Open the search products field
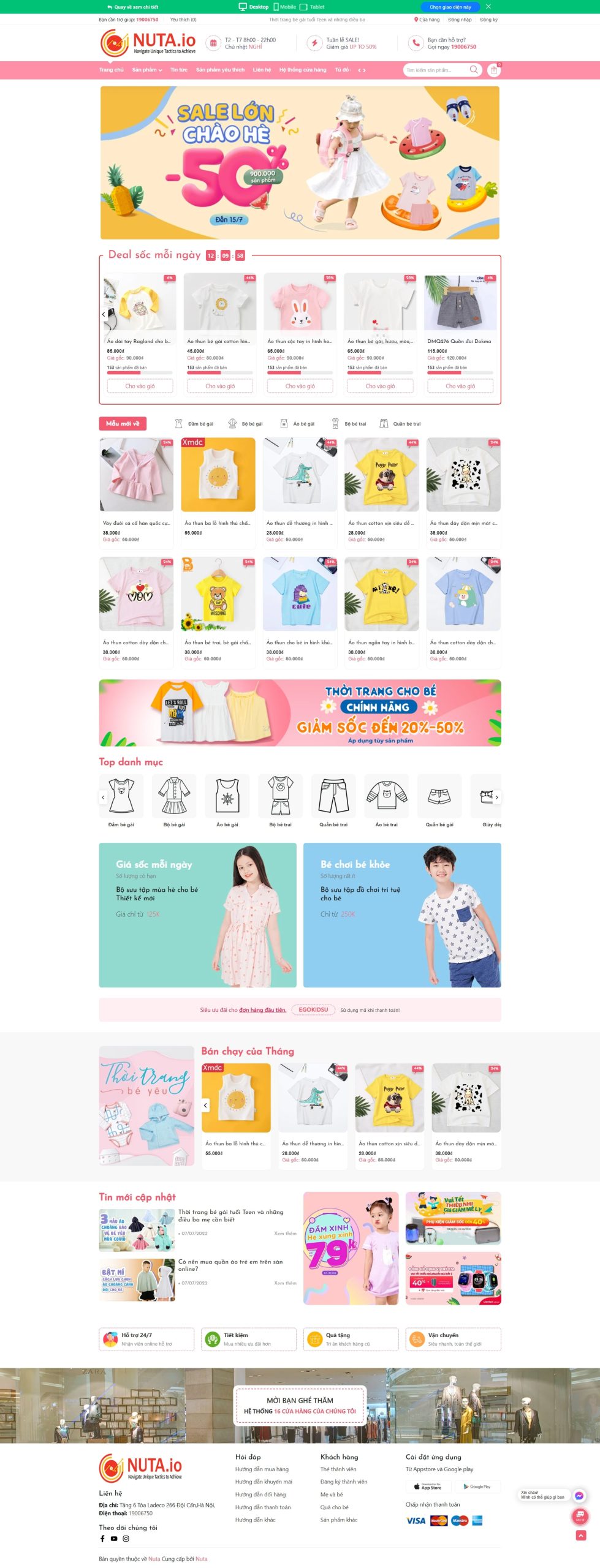Image resolution: width=600 pixels, height=1568 pixels. (x=437, y=70)
